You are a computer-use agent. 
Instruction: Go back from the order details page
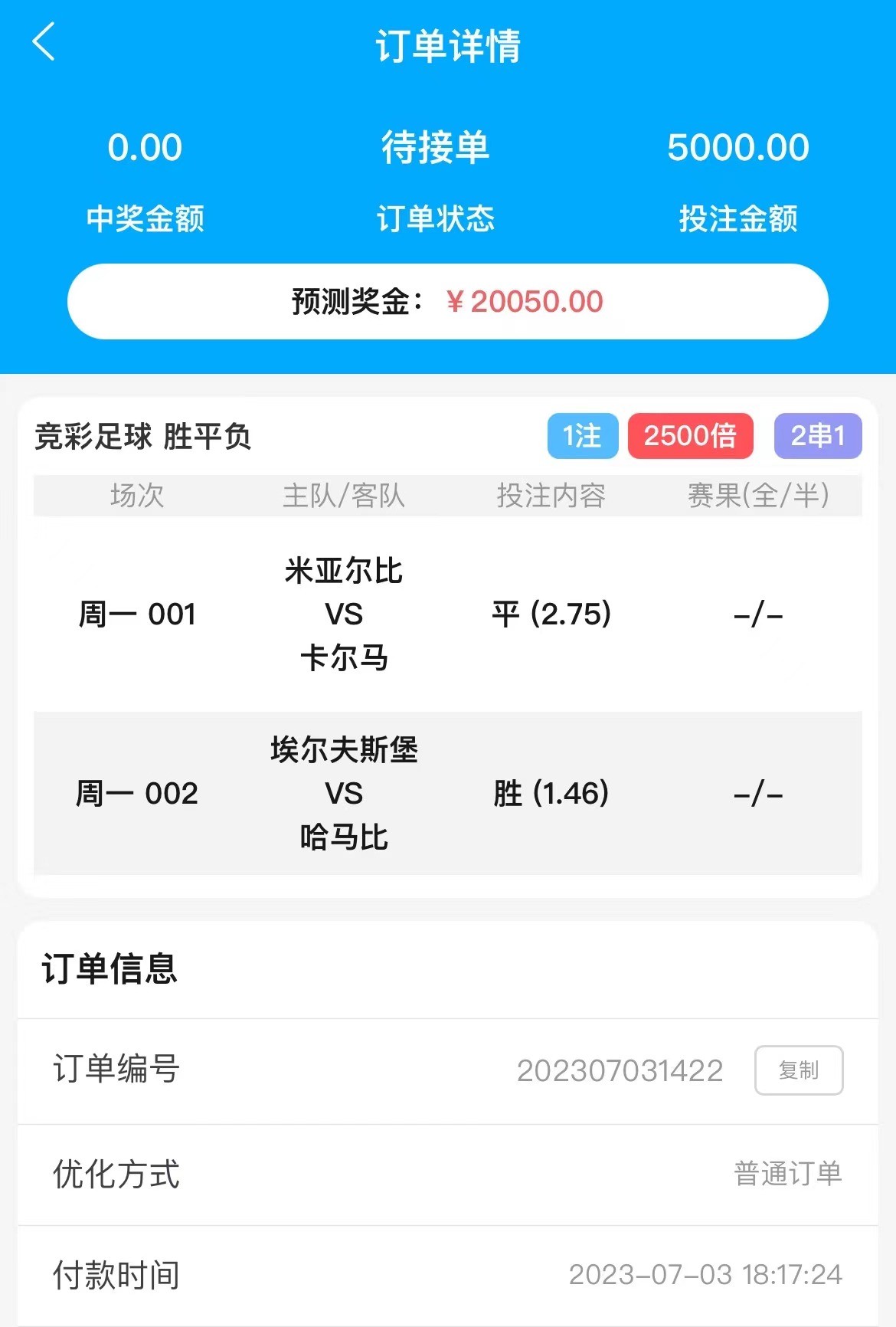[44, 42]
